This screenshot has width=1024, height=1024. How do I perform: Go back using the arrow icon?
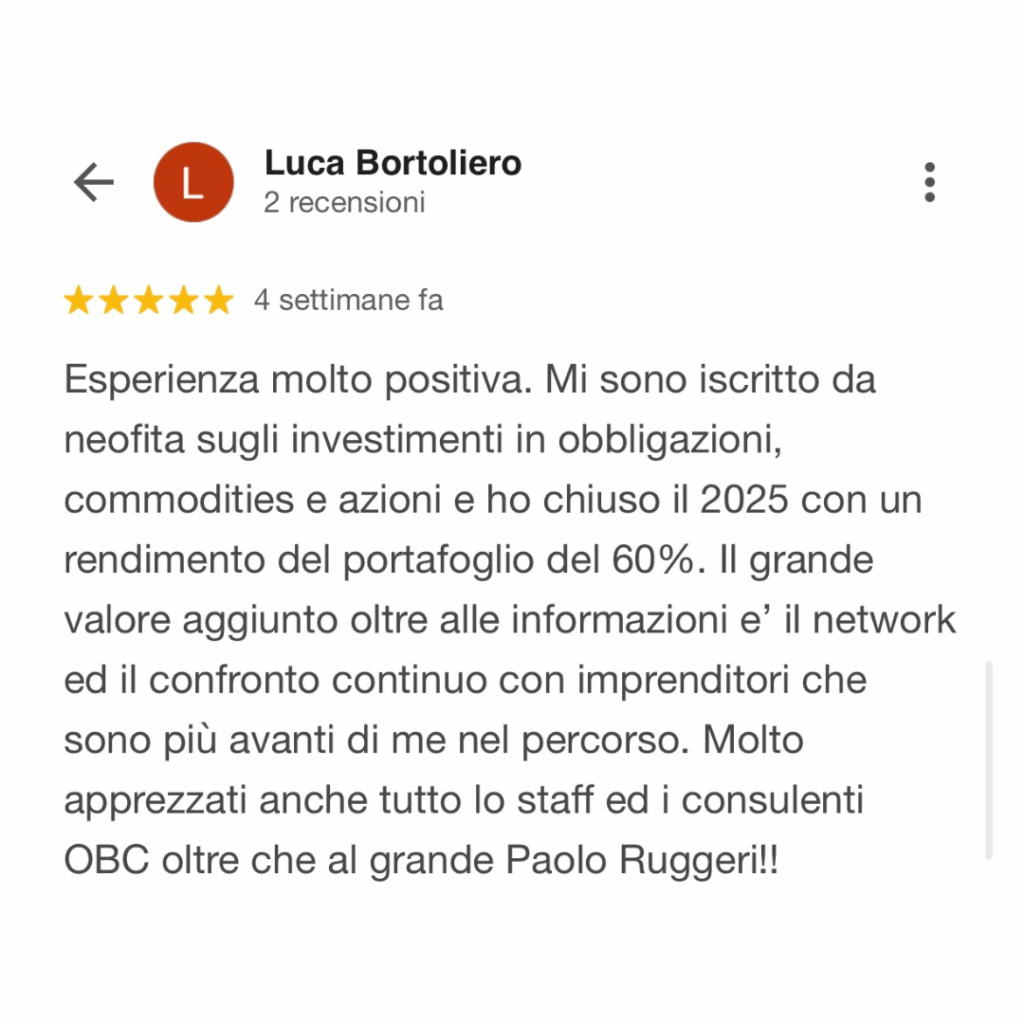[94, 183]
